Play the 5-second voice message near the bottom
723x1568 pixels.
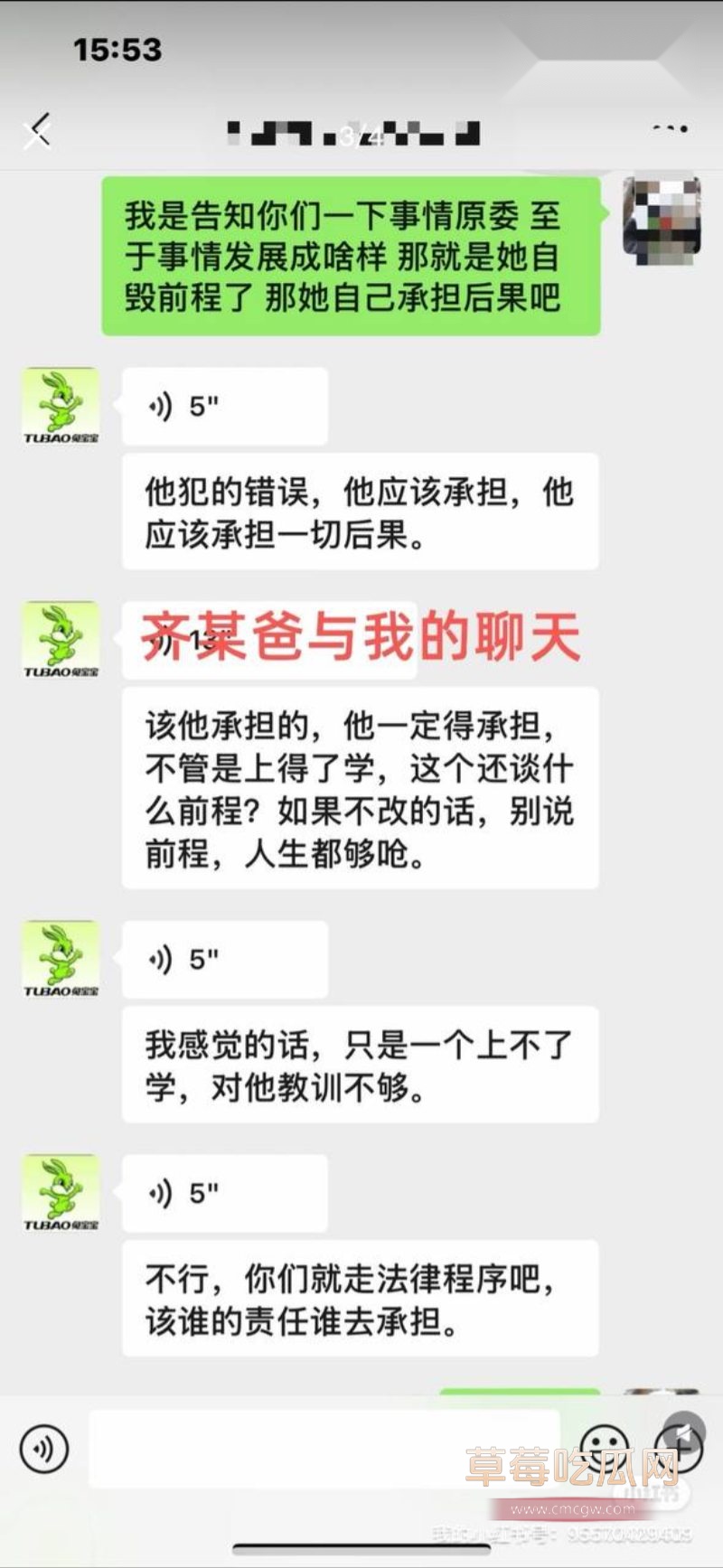pyautogui.click(x=224, y=1193)
